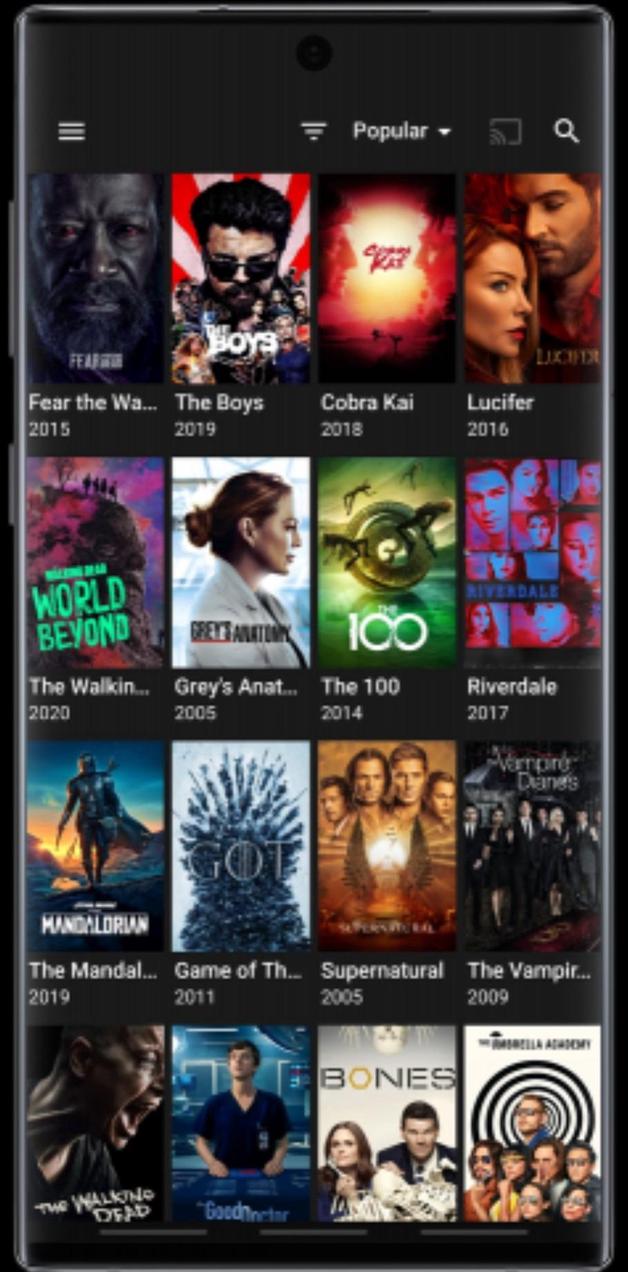Open The Boys show tile
Viewport: 628px width, 1272px height.
point(241,278)
